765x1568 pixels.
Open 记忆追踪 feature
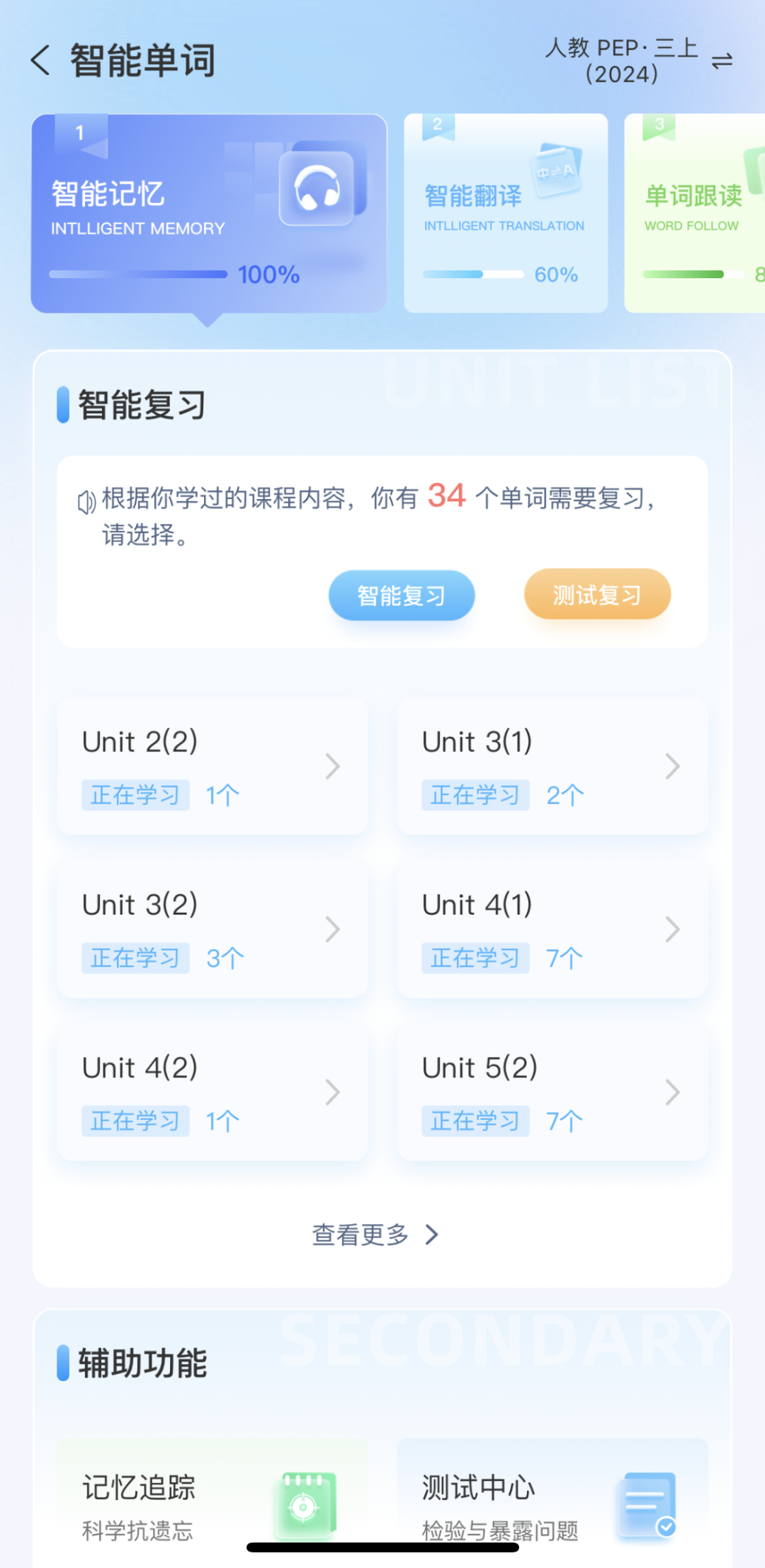point(212,1501)
